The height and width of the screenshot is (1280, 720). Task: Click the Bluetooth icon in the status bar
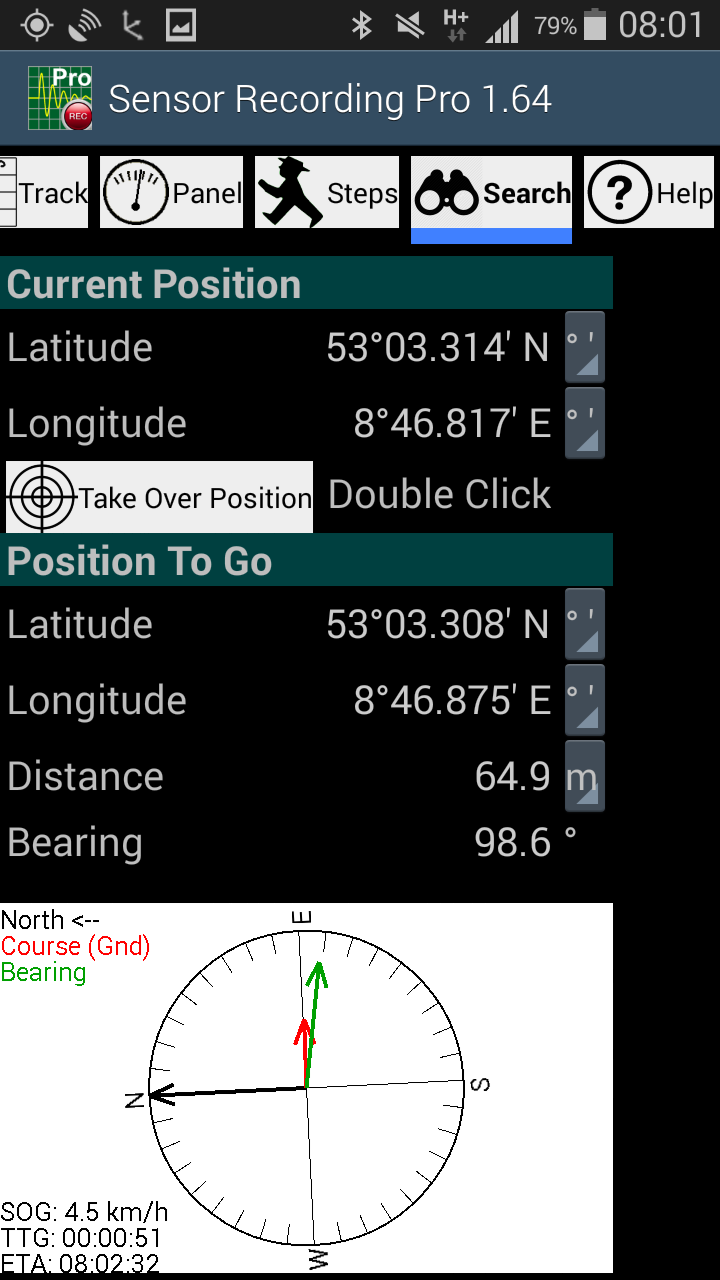[360, 25]
